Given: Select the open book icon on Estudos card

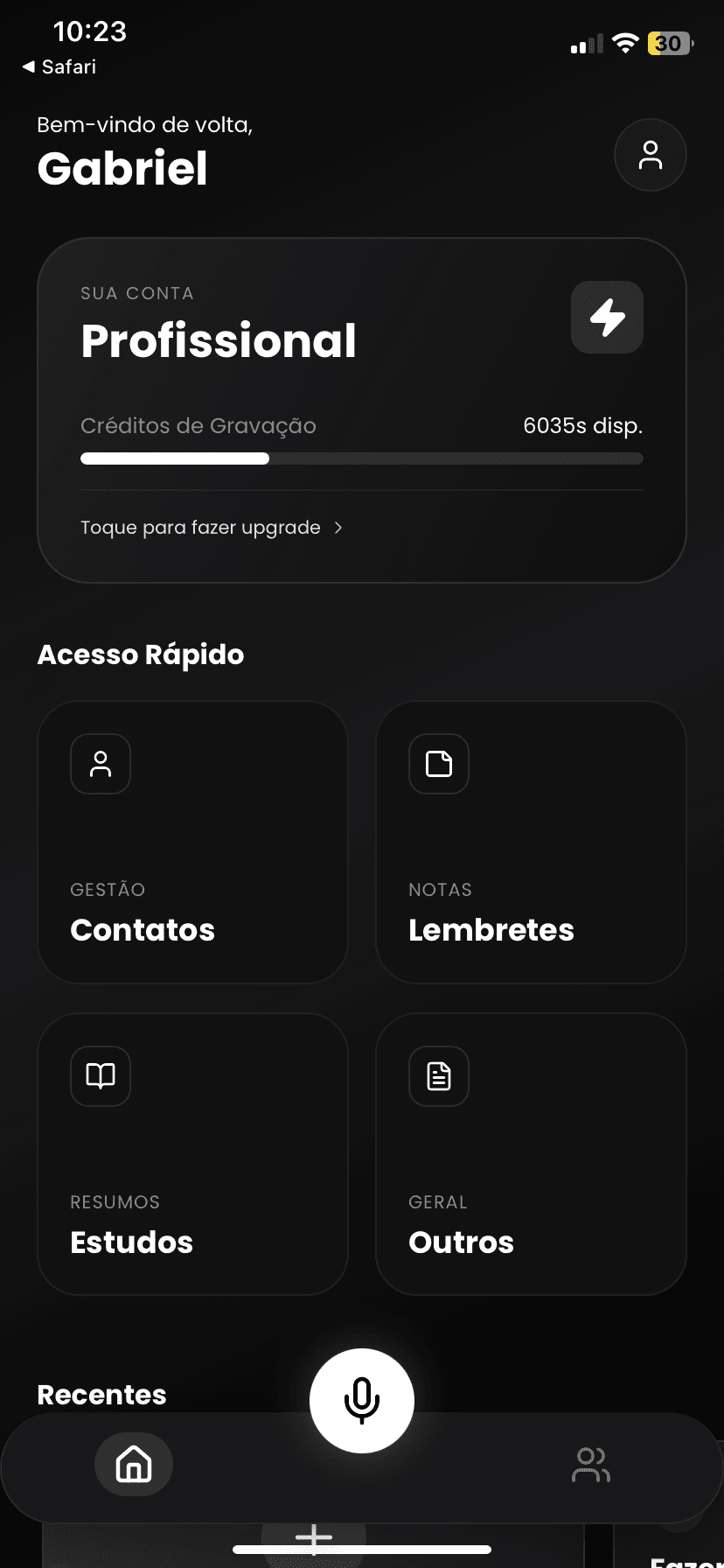Looking at the screenshot, I should (x=101, y=1075).
